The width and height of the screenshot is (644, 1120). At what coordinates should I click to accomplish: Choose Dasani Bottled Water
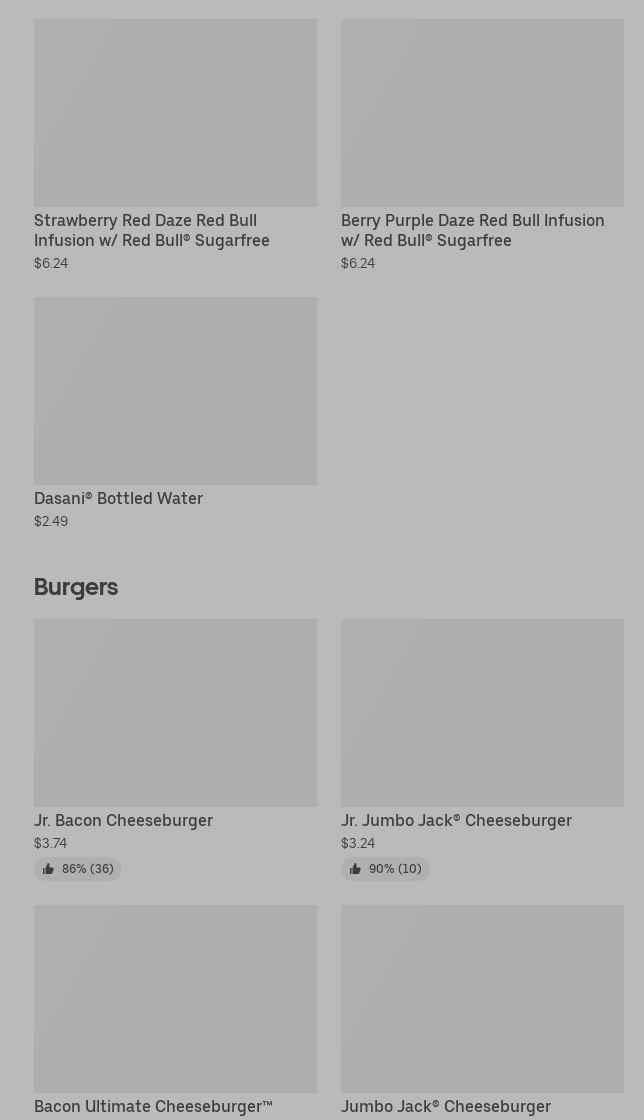coord(175,410)
